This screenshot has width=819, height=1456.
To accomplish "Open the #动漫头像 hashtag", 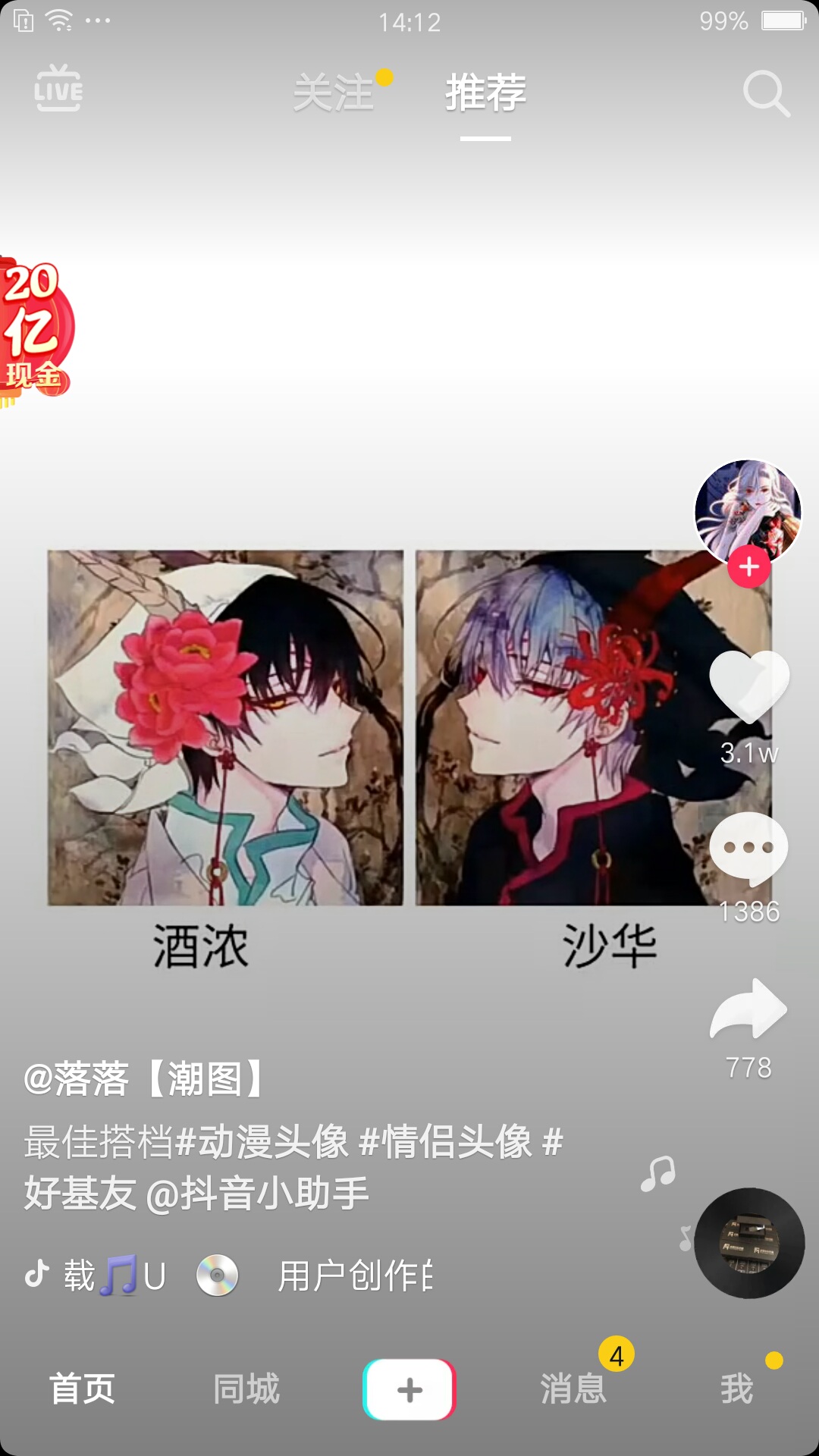I will tap(262, 1141).
